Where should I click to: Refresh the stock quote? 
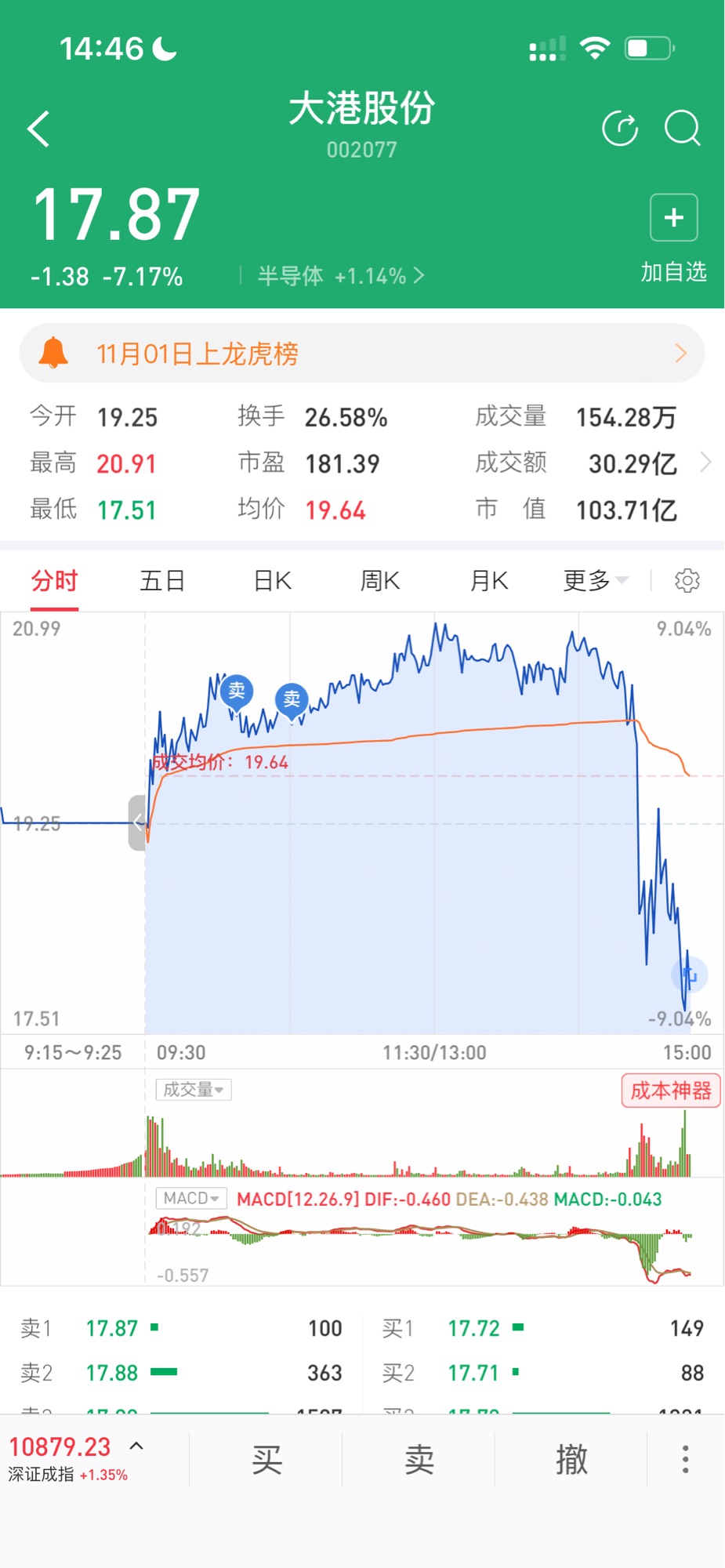(620, 129)
